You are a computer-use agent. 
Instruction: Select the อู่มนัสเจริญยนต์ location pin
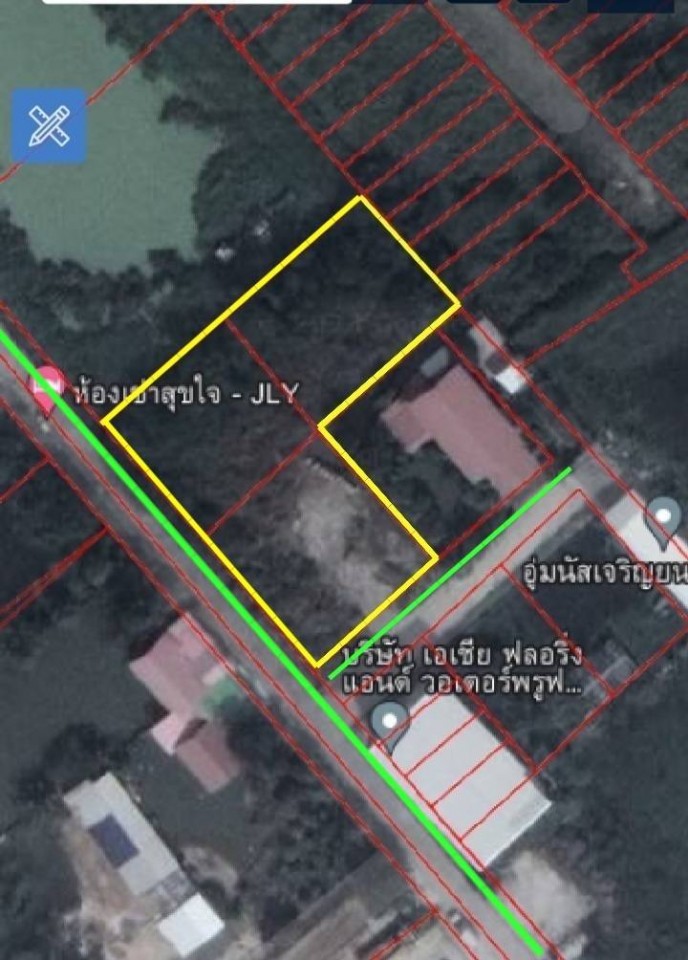click(662, 518)
